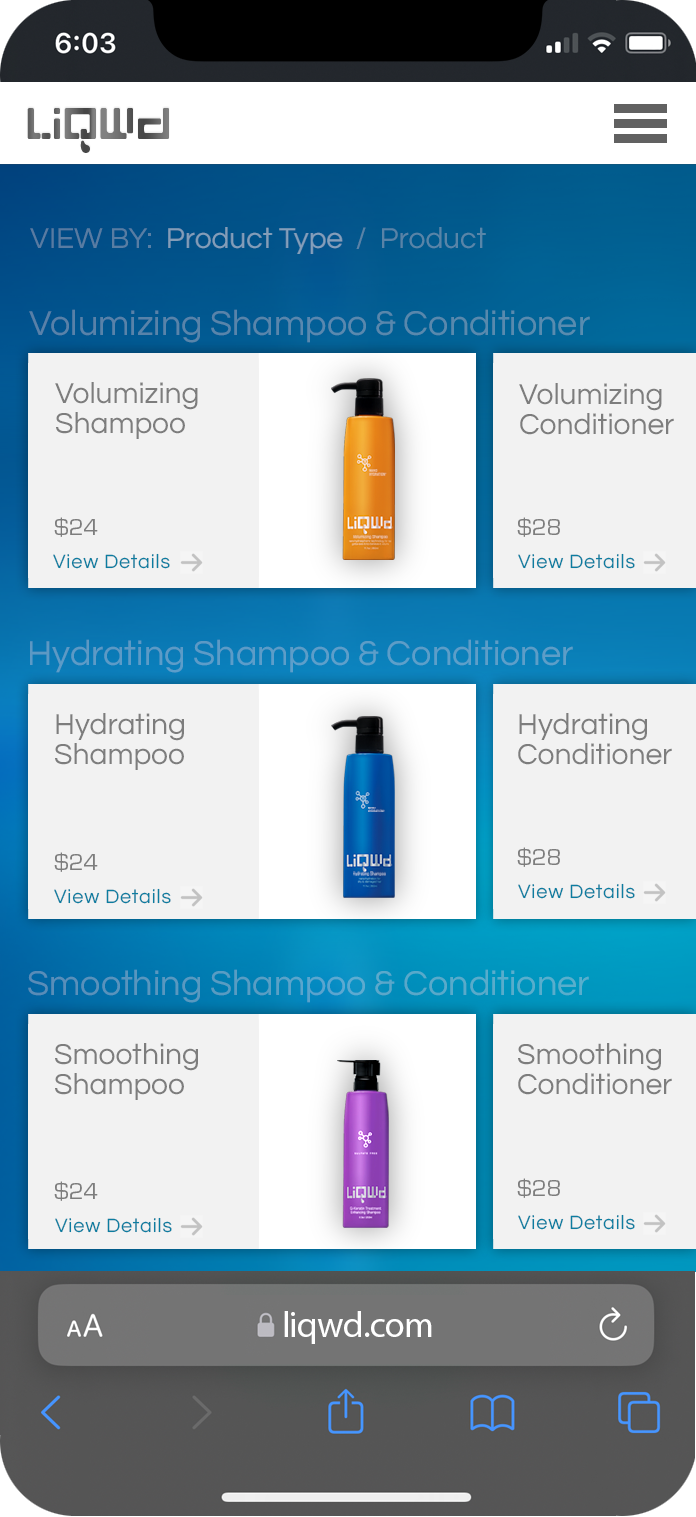This screenshot has height=1517, width=696.
Task: Share this page
Action: [346, 1413]
